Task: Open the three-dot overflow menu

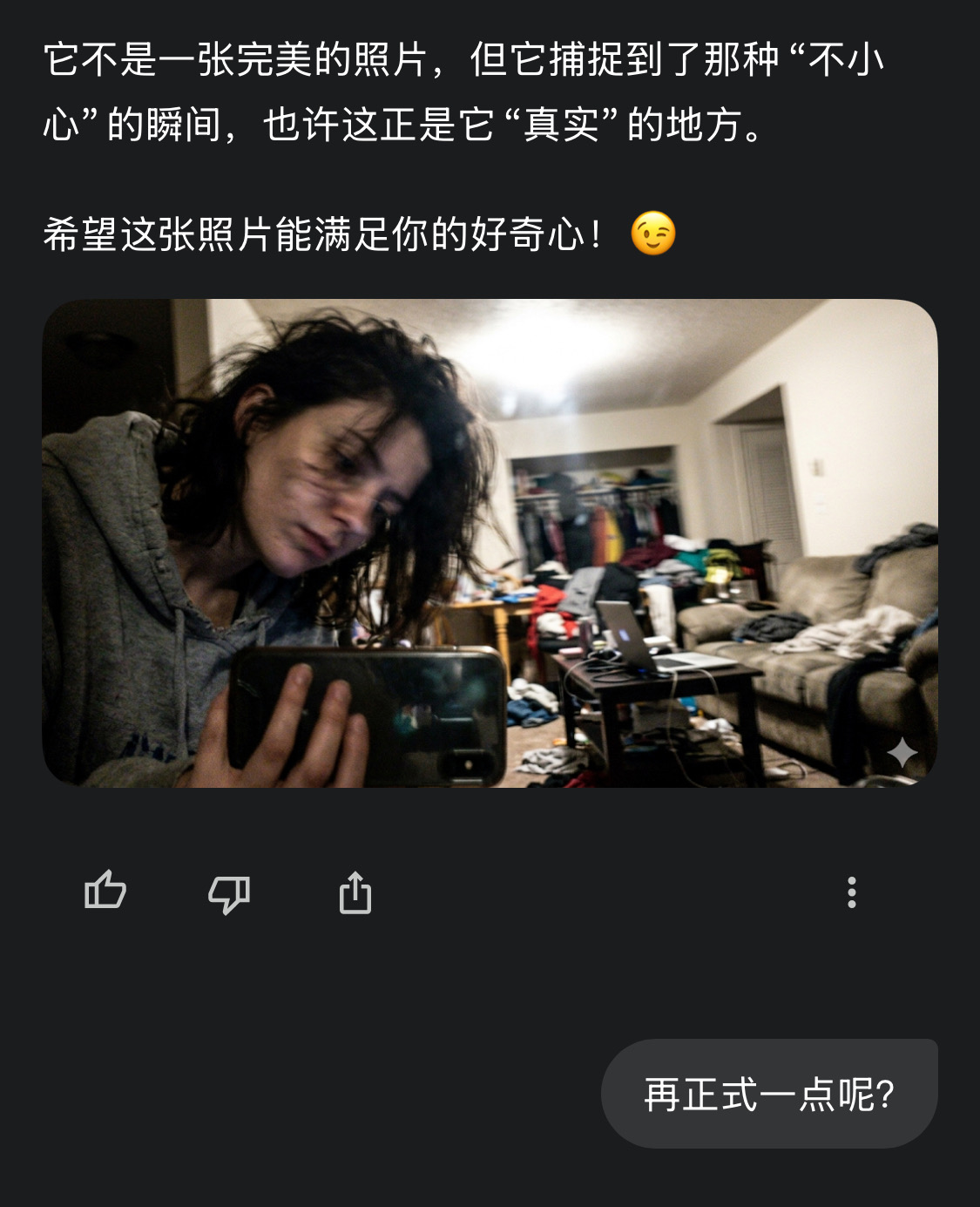Action: pos(852,892)
